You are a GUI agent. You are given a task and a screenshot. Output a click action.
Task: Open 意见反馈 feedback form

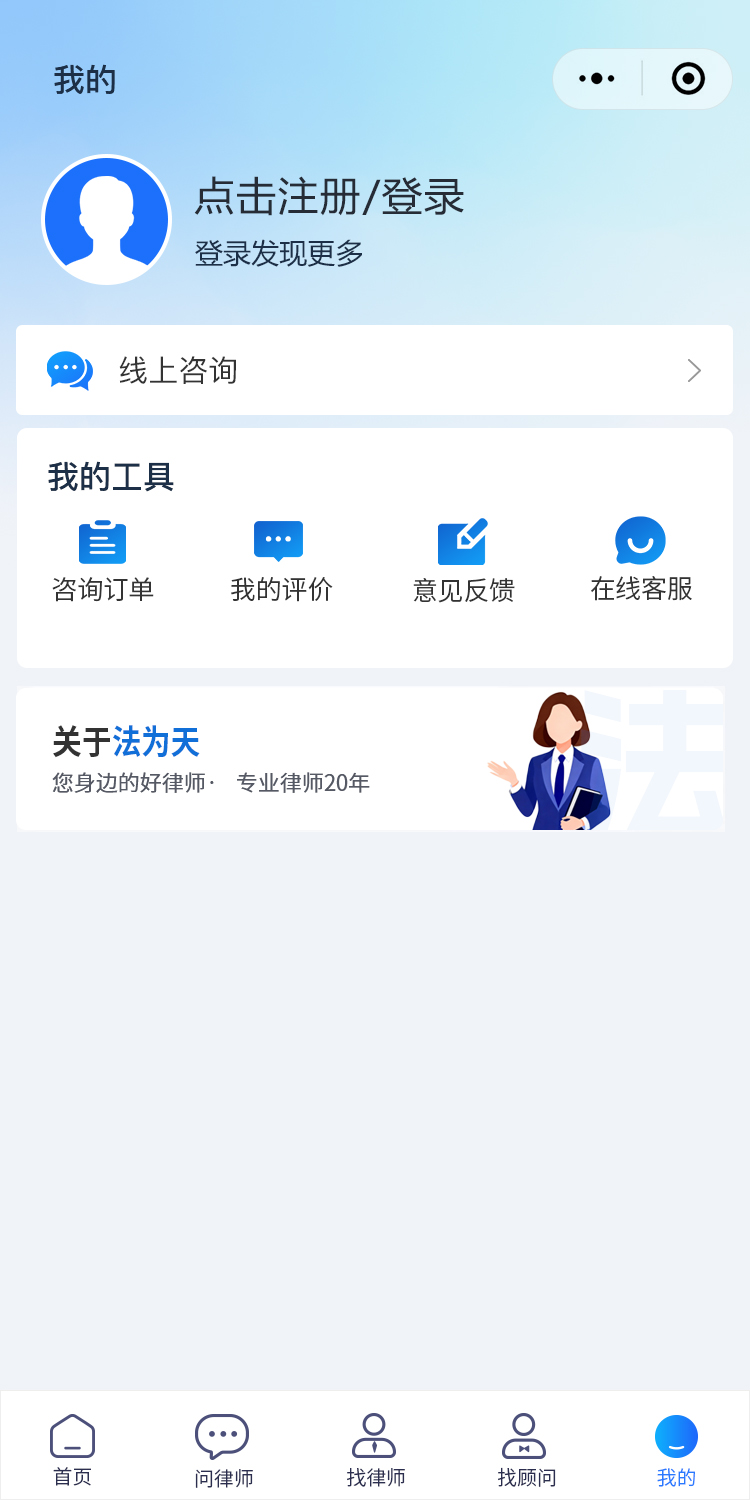463,561
